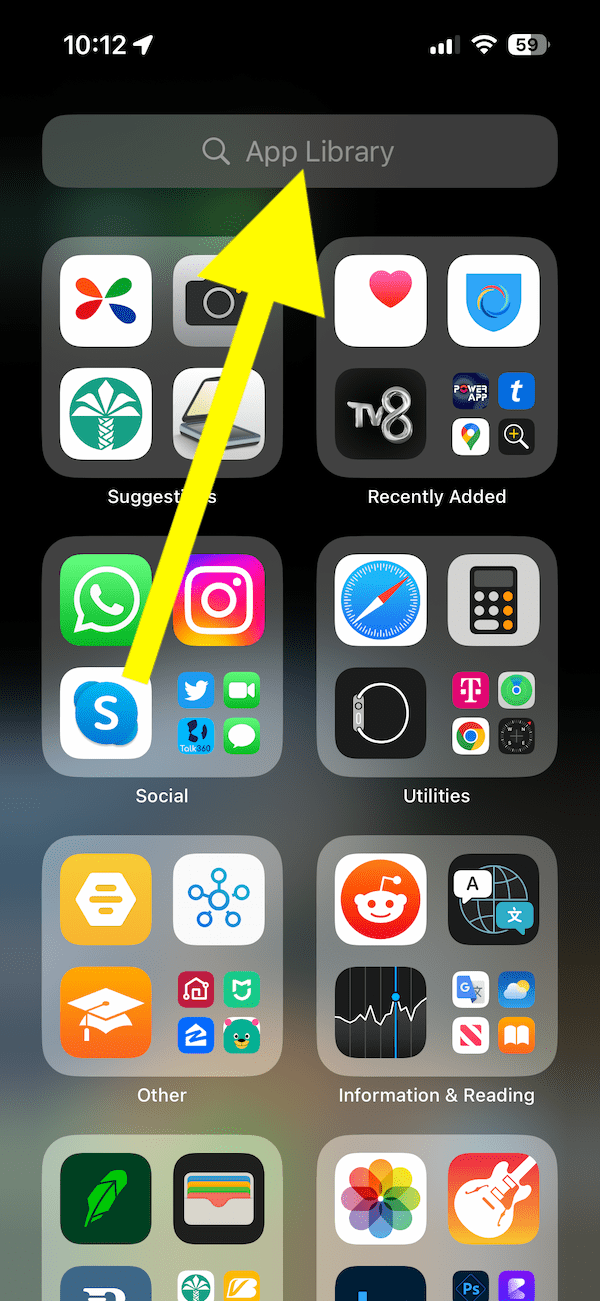Open WhatsApp from the Social group
The width and height of the screenshot is (600, 1301).
coord(105,600)
